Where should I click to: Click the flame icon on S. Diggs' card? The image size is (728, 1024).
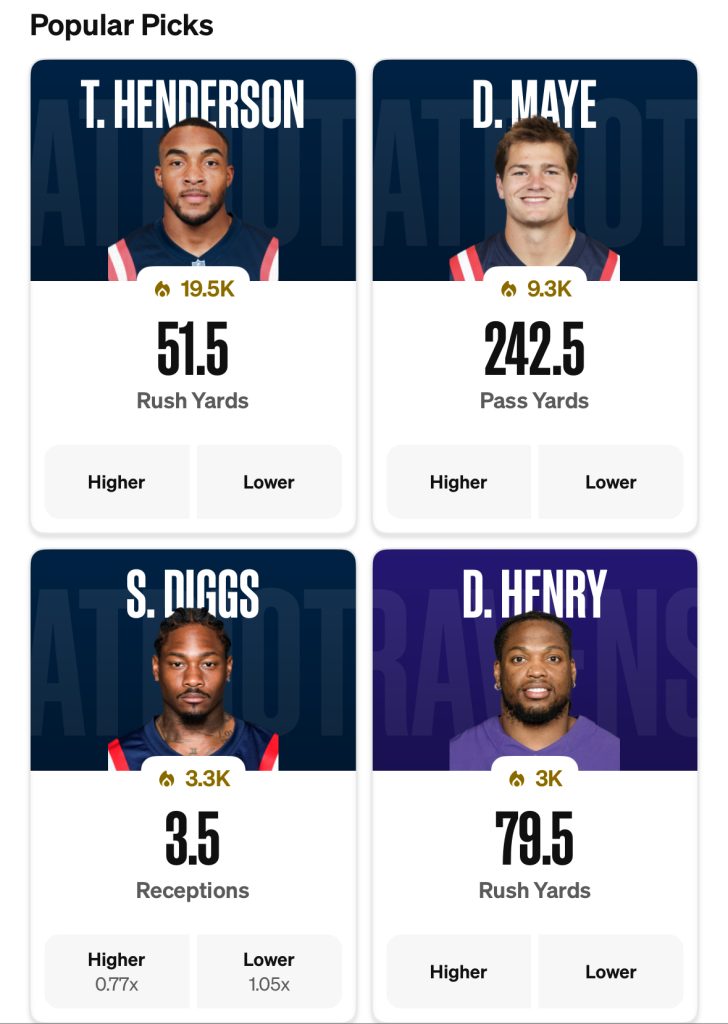pyautogui.click(x=167, y=779)
